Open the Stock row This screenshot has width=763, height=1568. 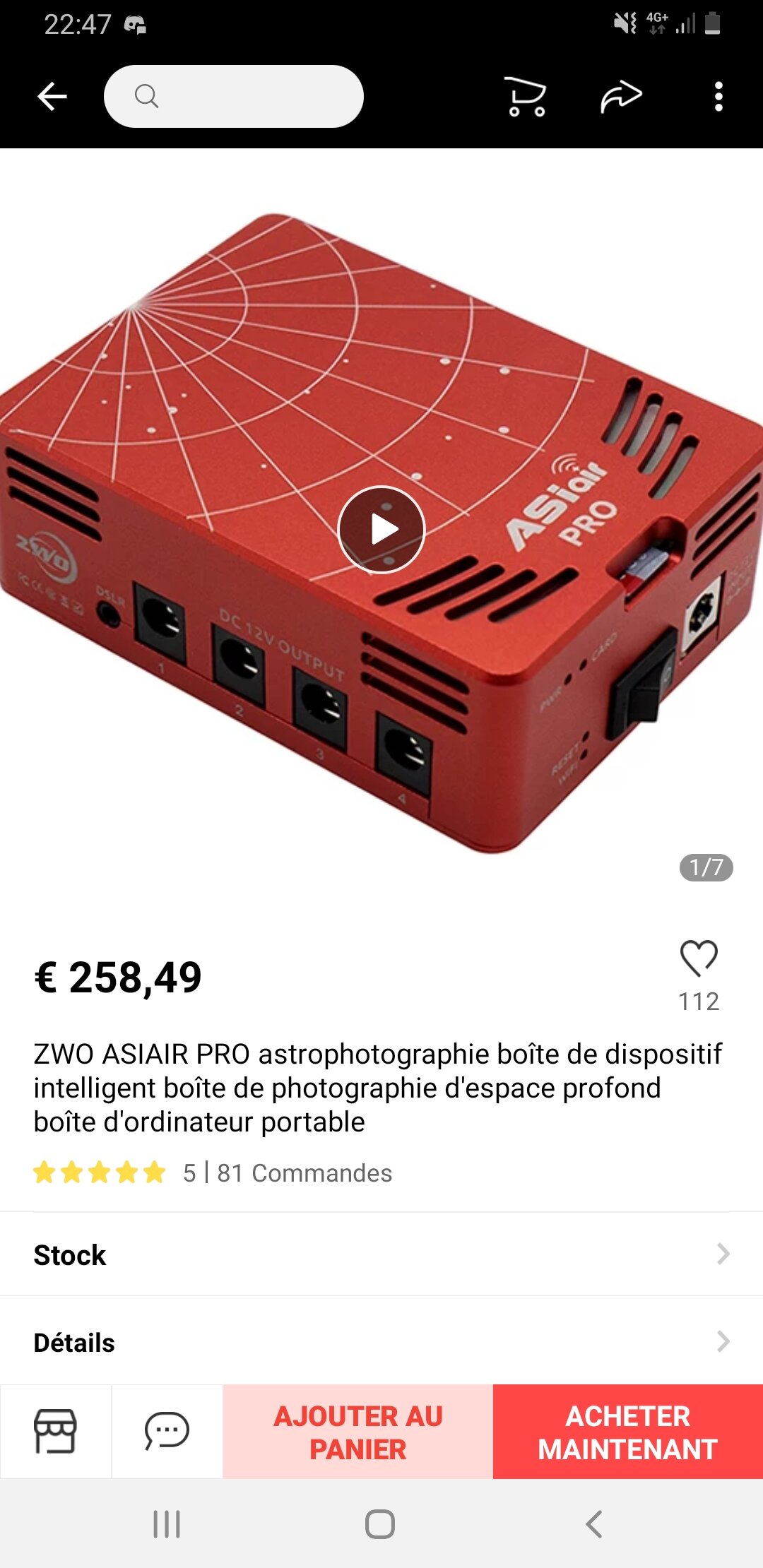[x=381, y=1254]
